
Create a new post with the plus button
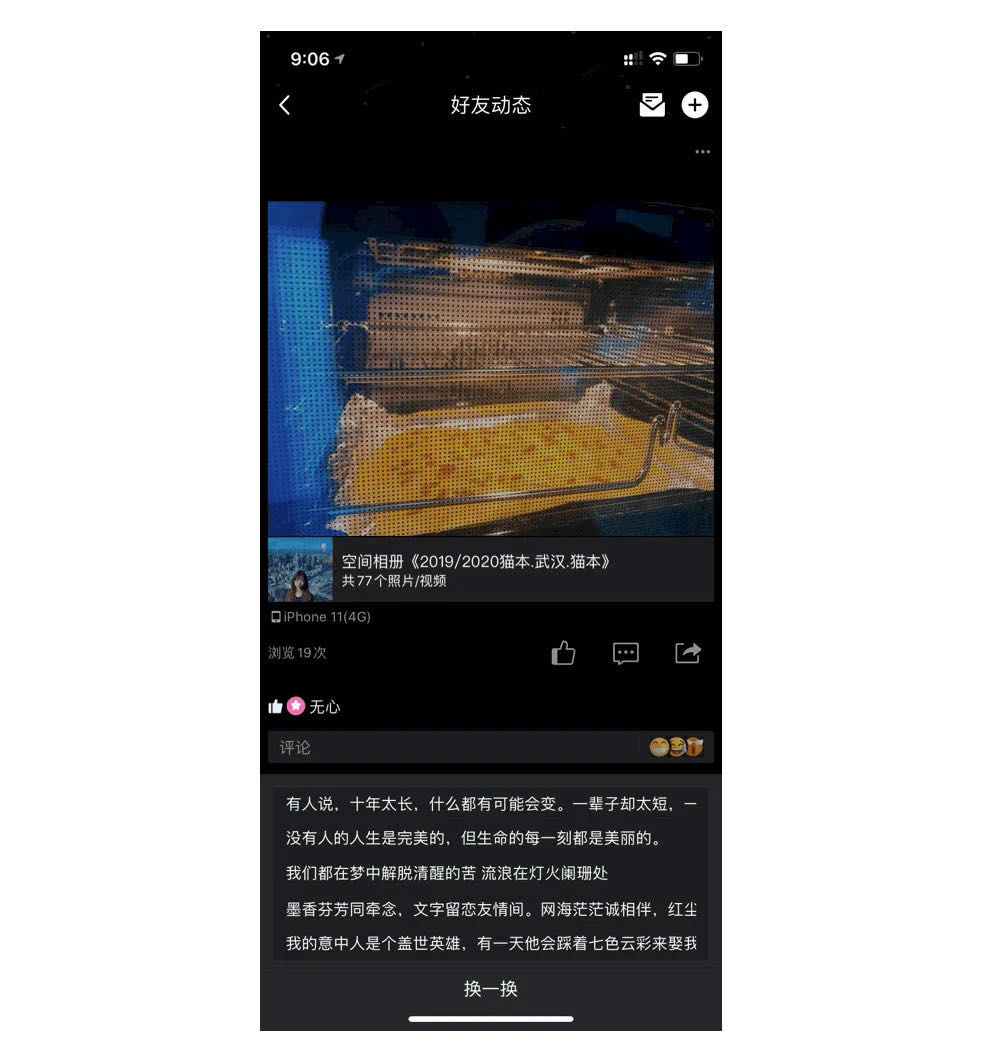pos(694,105)
